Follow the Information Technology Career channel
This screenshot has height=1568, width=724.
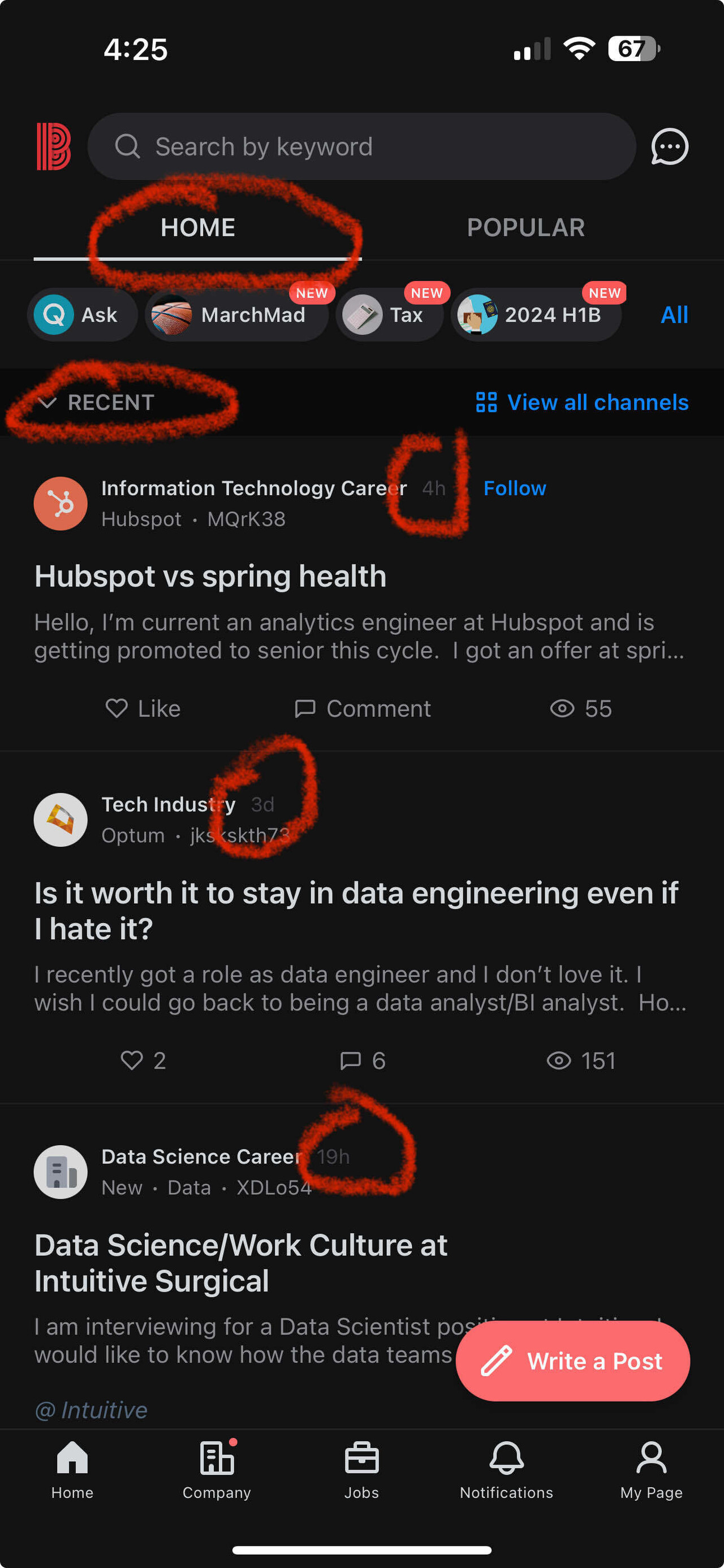tap(515, 488)
